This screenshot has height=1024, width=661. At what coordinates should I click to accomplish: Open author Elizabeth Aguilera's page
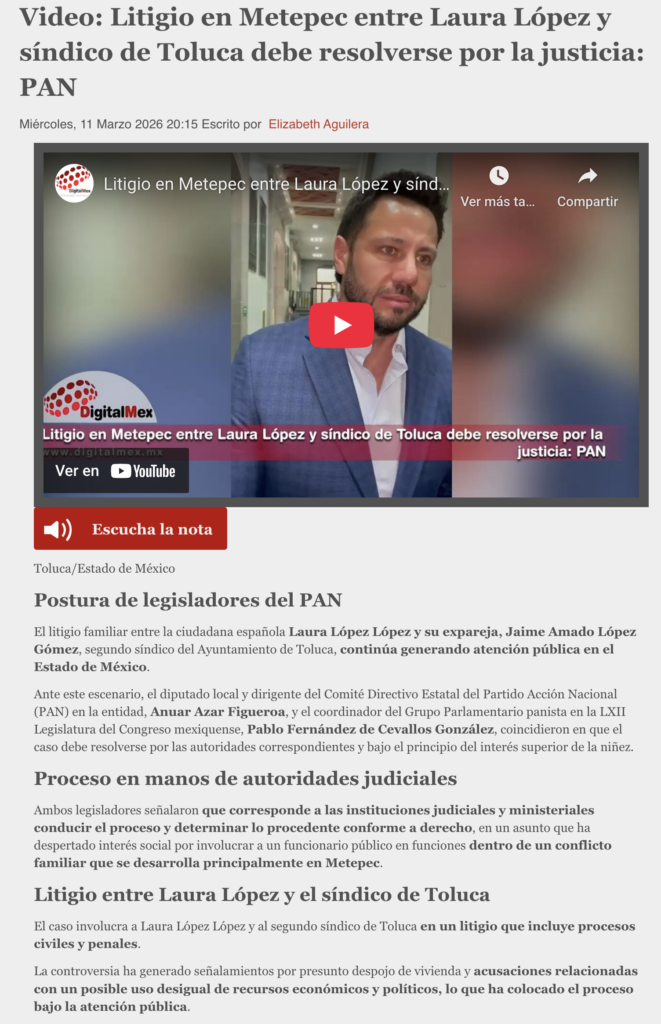[x=318, y=124]
